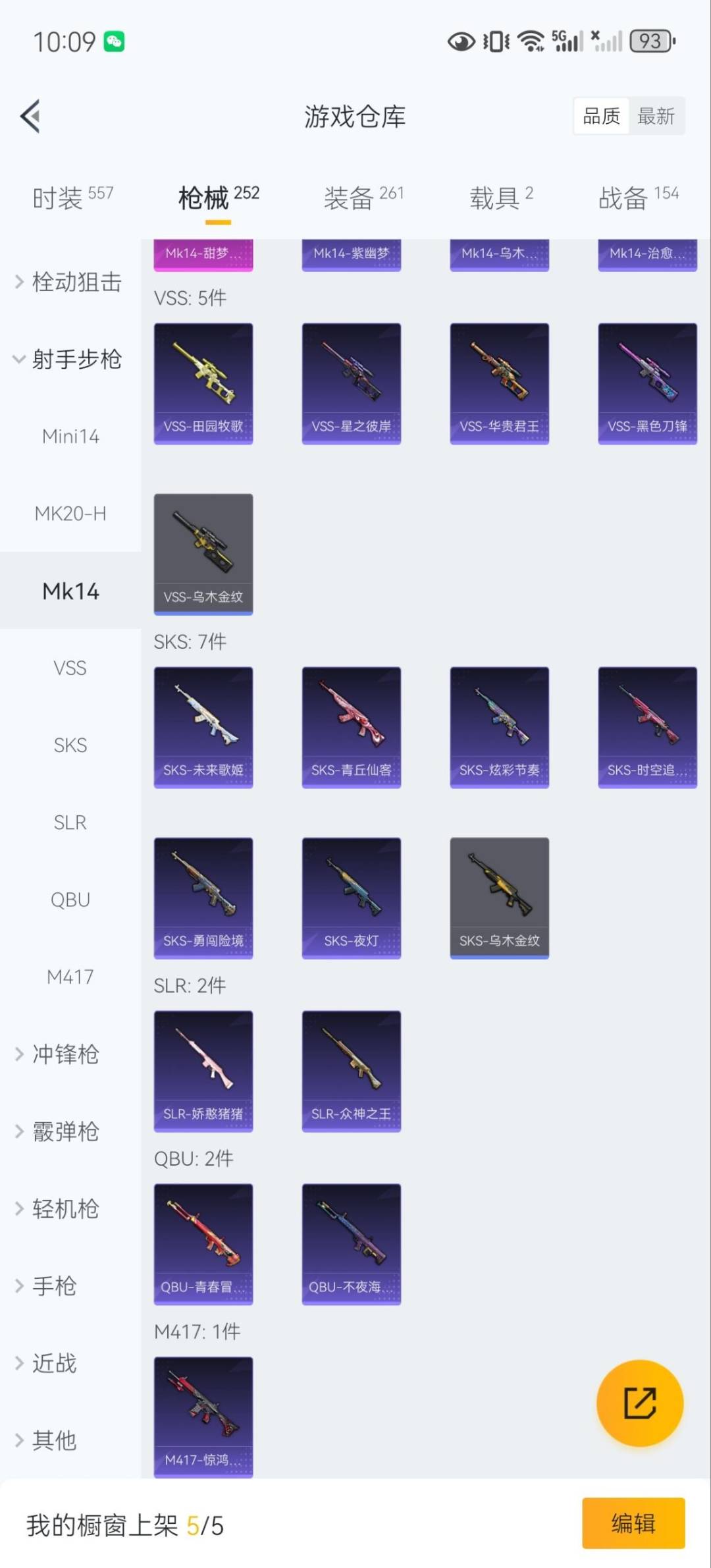The image size is (711, 1568).
Task: View the SKS-未来歌姬 skin
Action: point(203,727)
